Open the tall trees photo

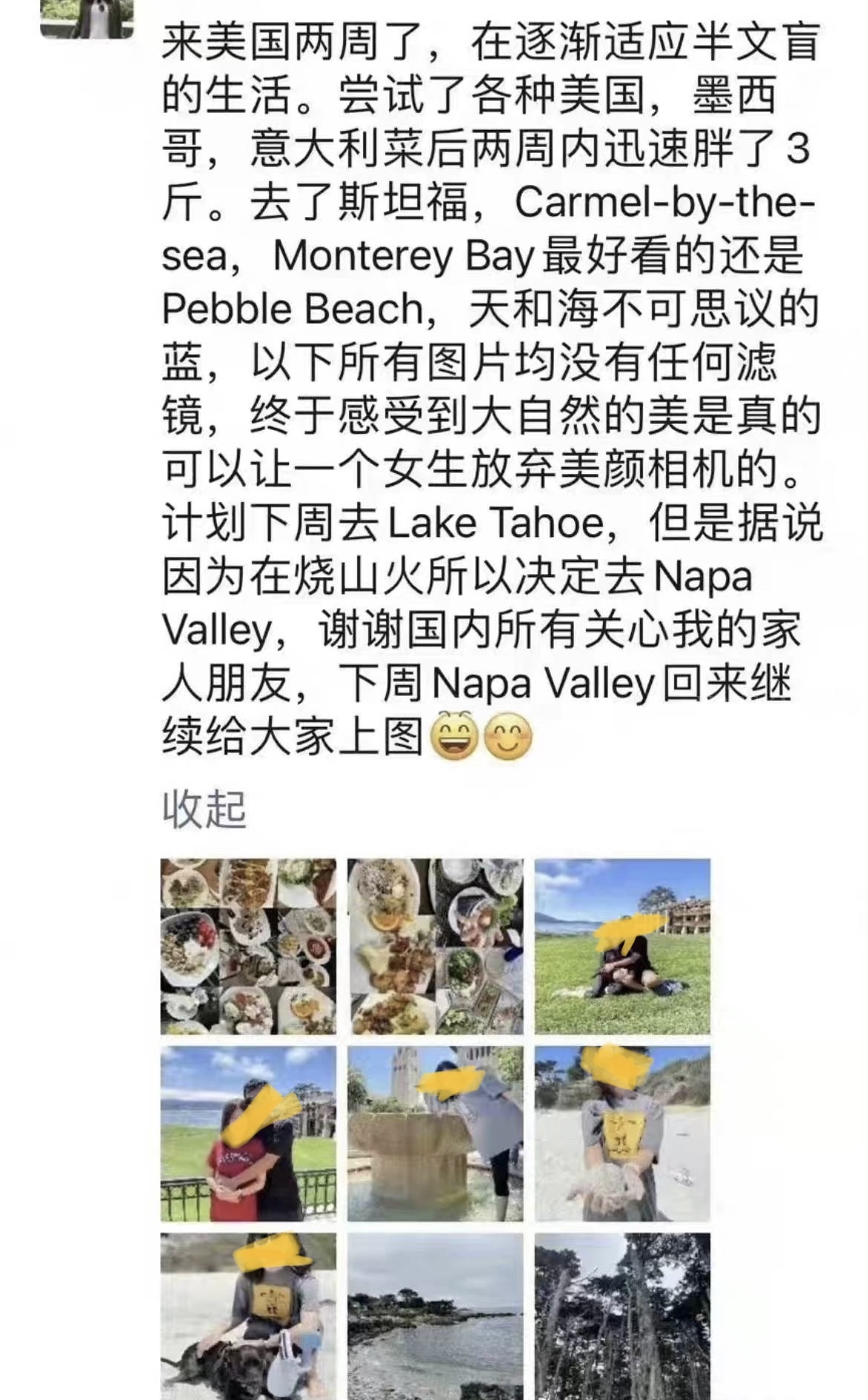tap(622, 1316)
